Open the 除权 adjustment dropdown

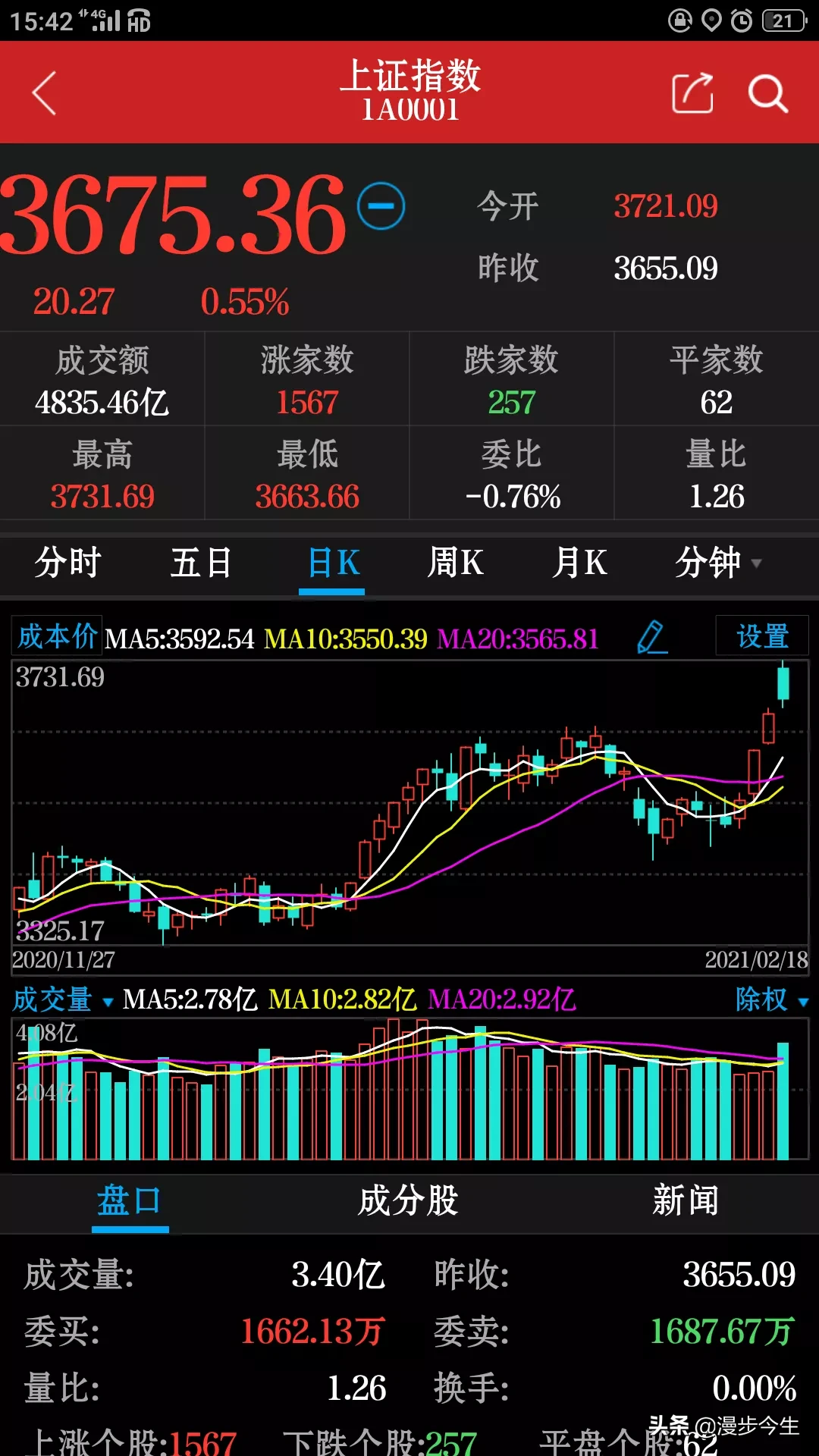click(770, 999)
